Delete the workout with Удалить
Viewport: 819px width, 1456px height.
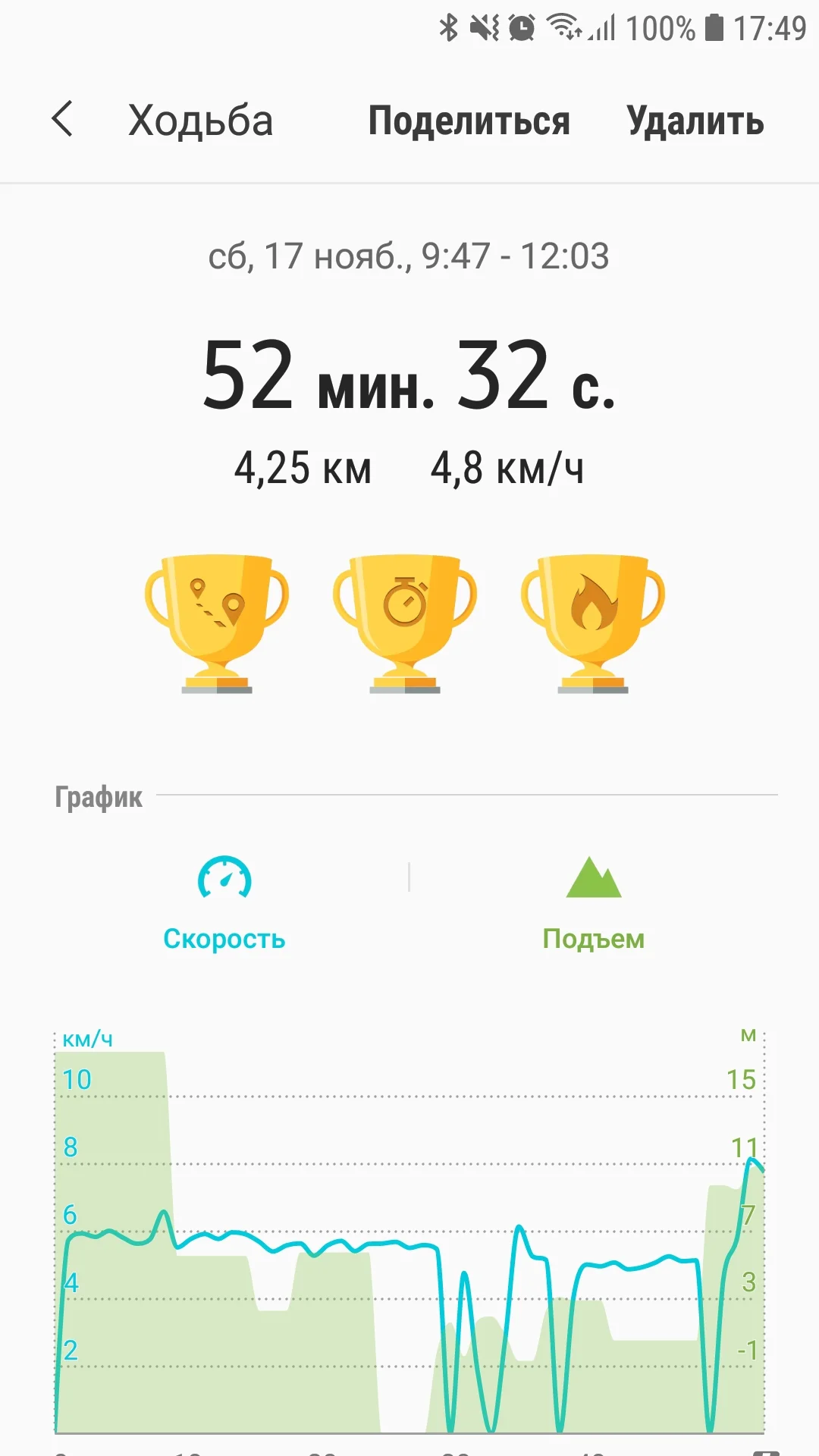pyautogui.click(x=695, y=121)
